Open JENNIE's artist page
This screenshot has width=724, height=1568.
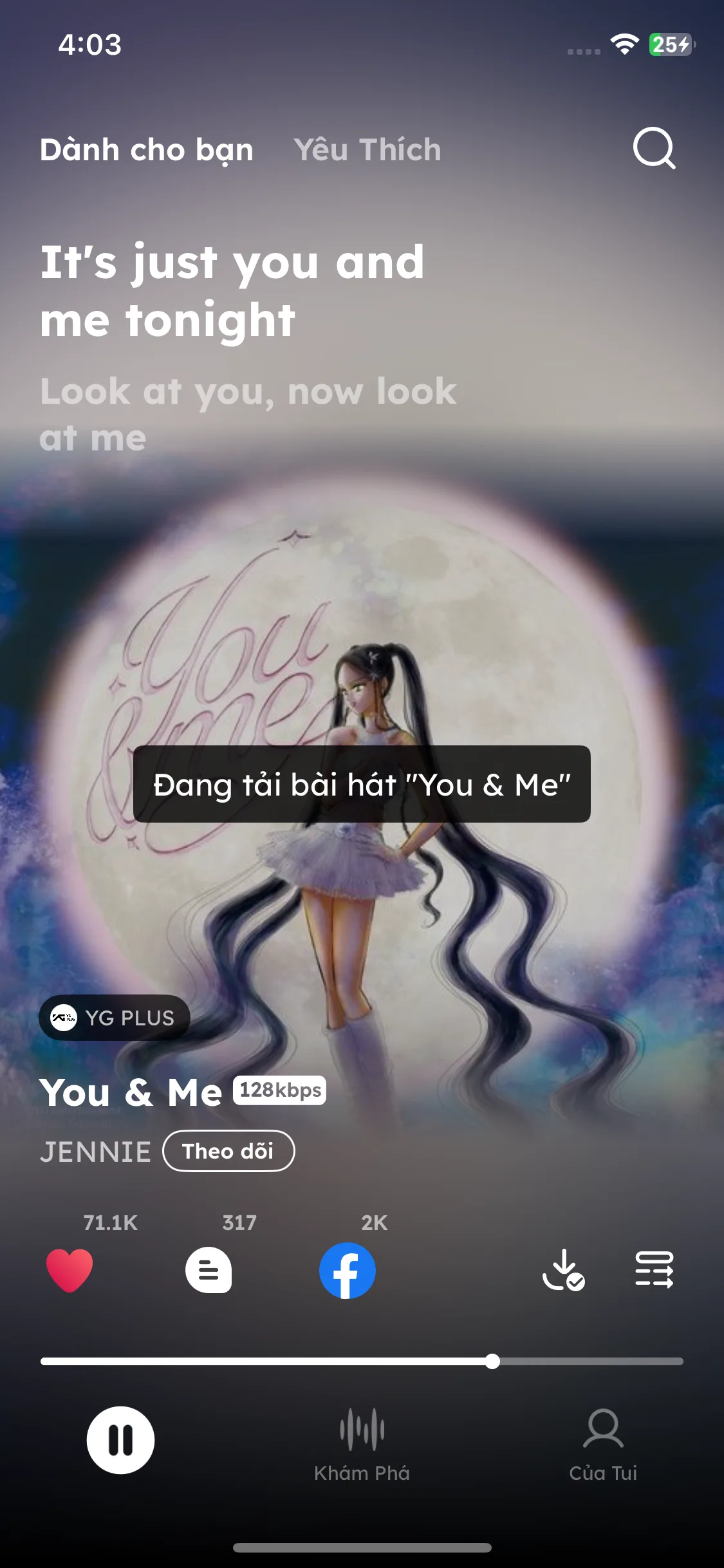click(x=95, y=1152)
